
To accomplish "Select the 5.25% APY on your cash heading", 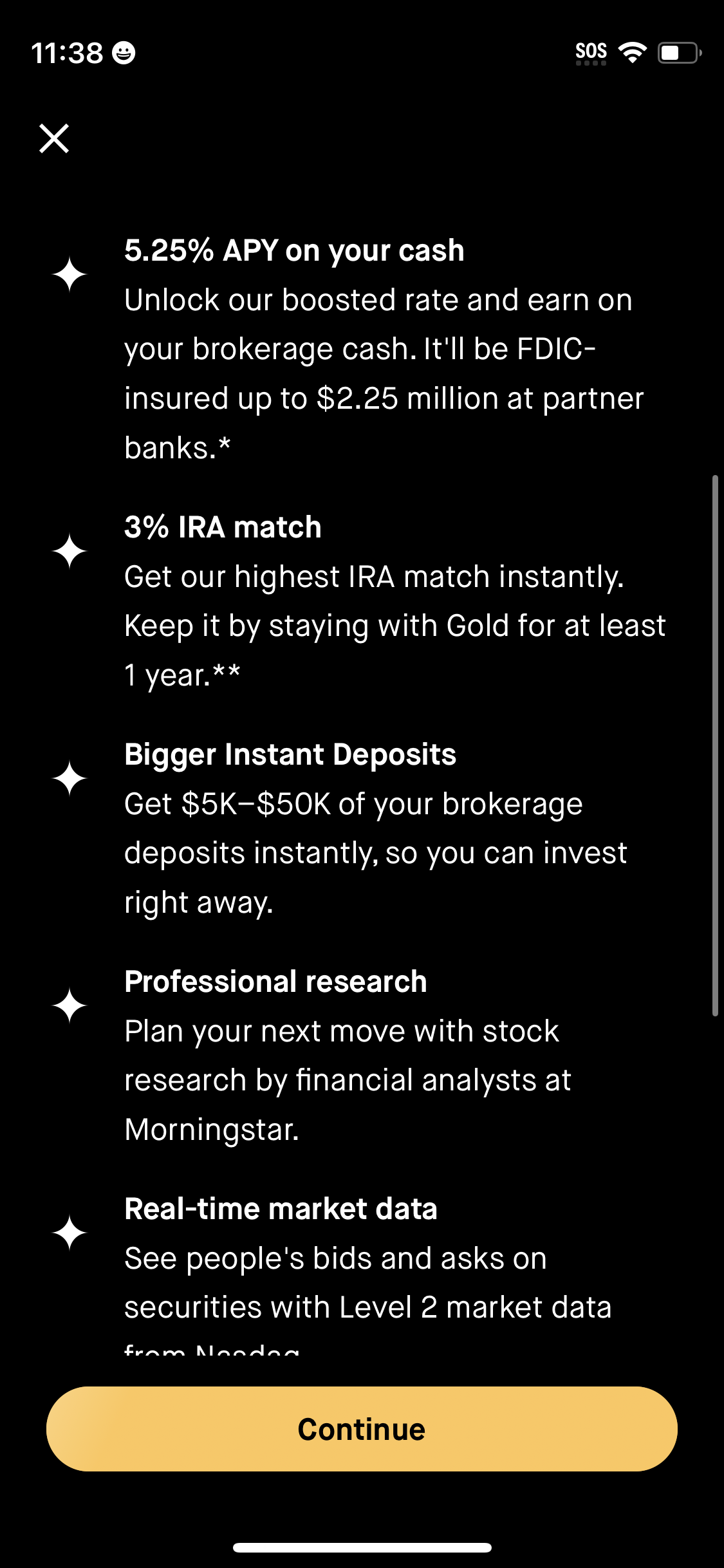I will [x=295, y=251].
